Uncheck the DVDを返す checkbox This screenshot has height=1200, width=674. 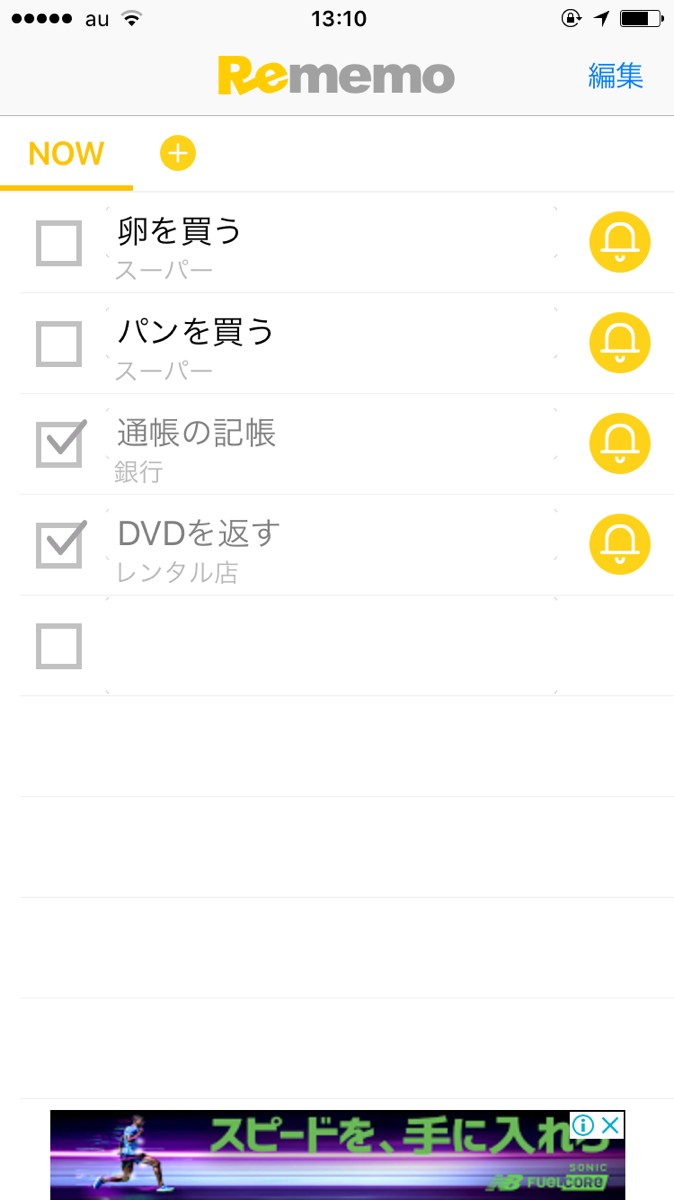59,545
